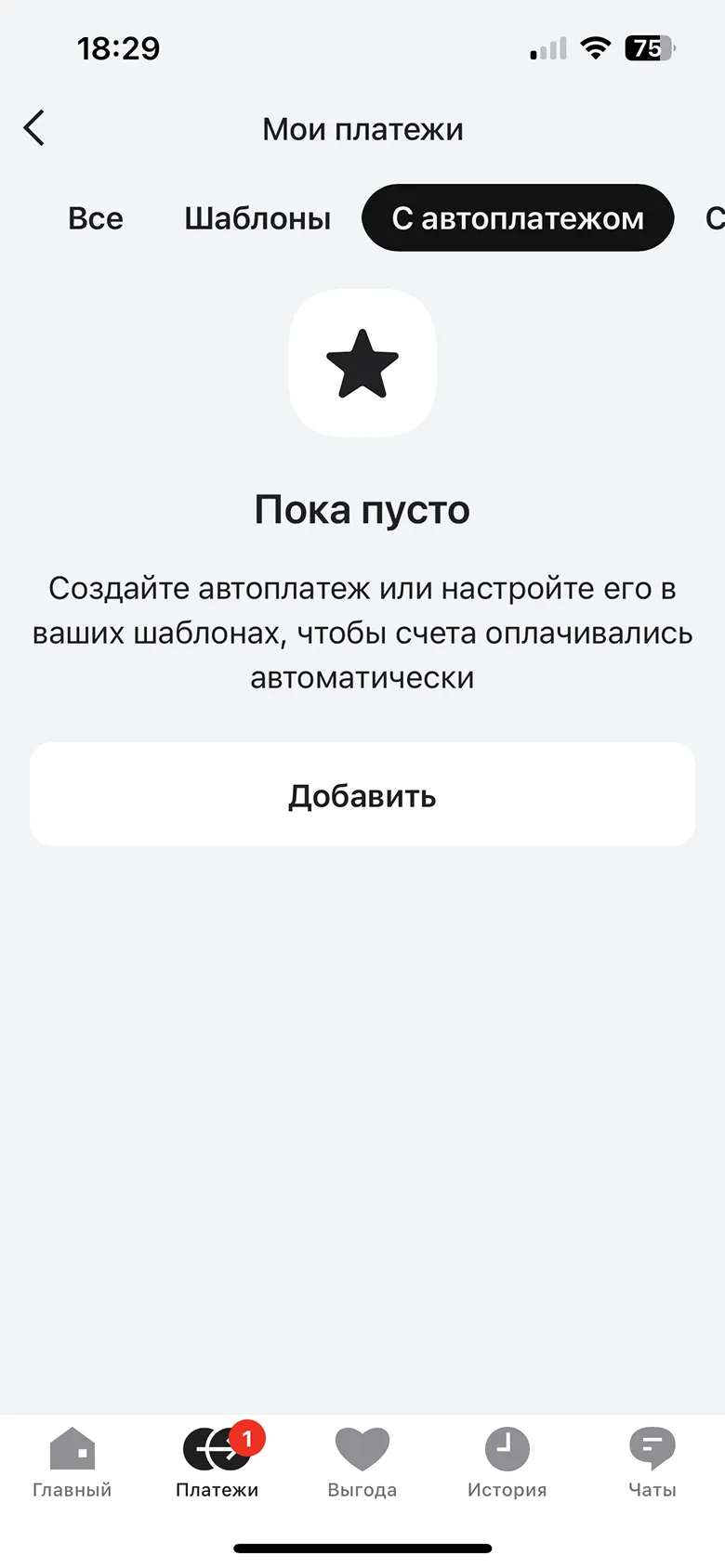Switch to the Все filter tab
Screen dimensions: 725x1568
[96, 218]
